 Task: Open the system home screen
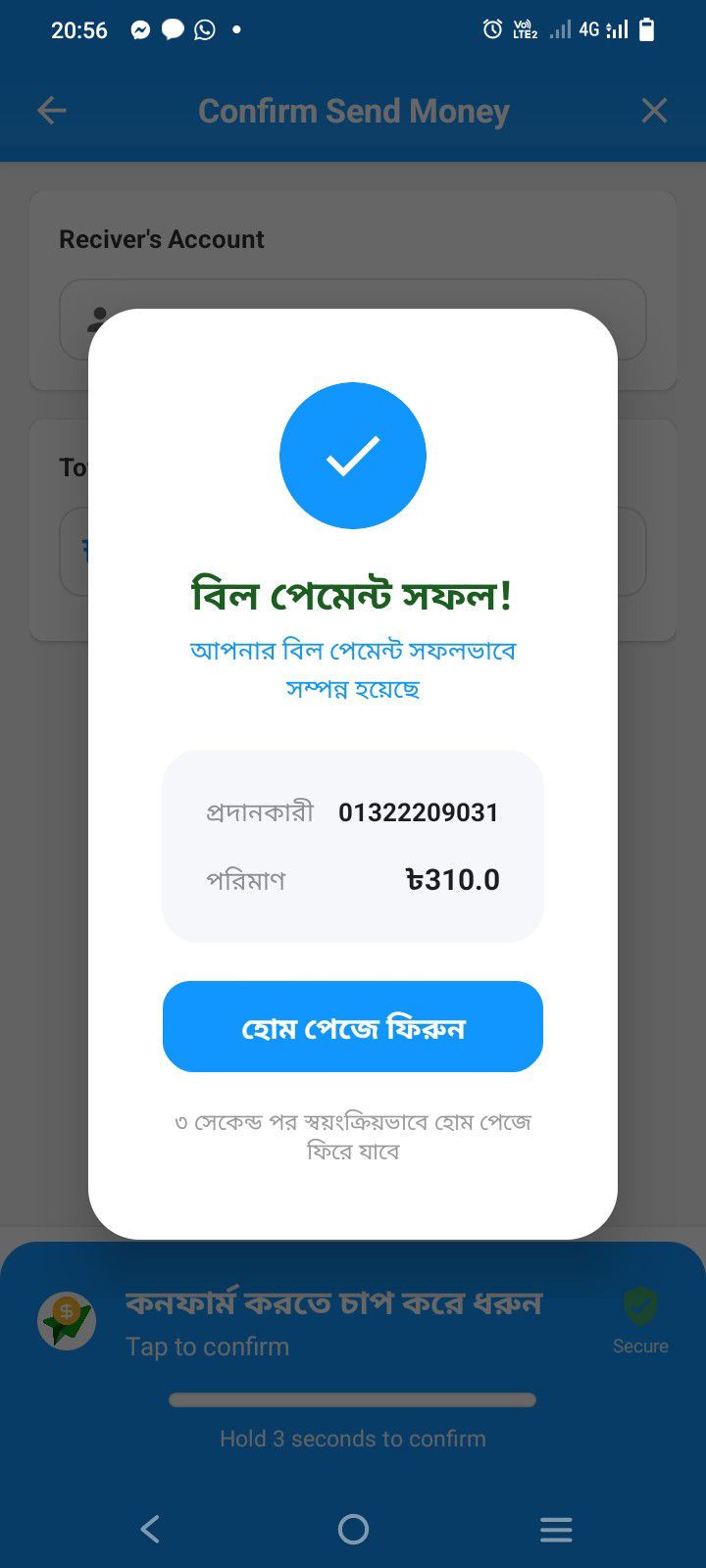353,1529
